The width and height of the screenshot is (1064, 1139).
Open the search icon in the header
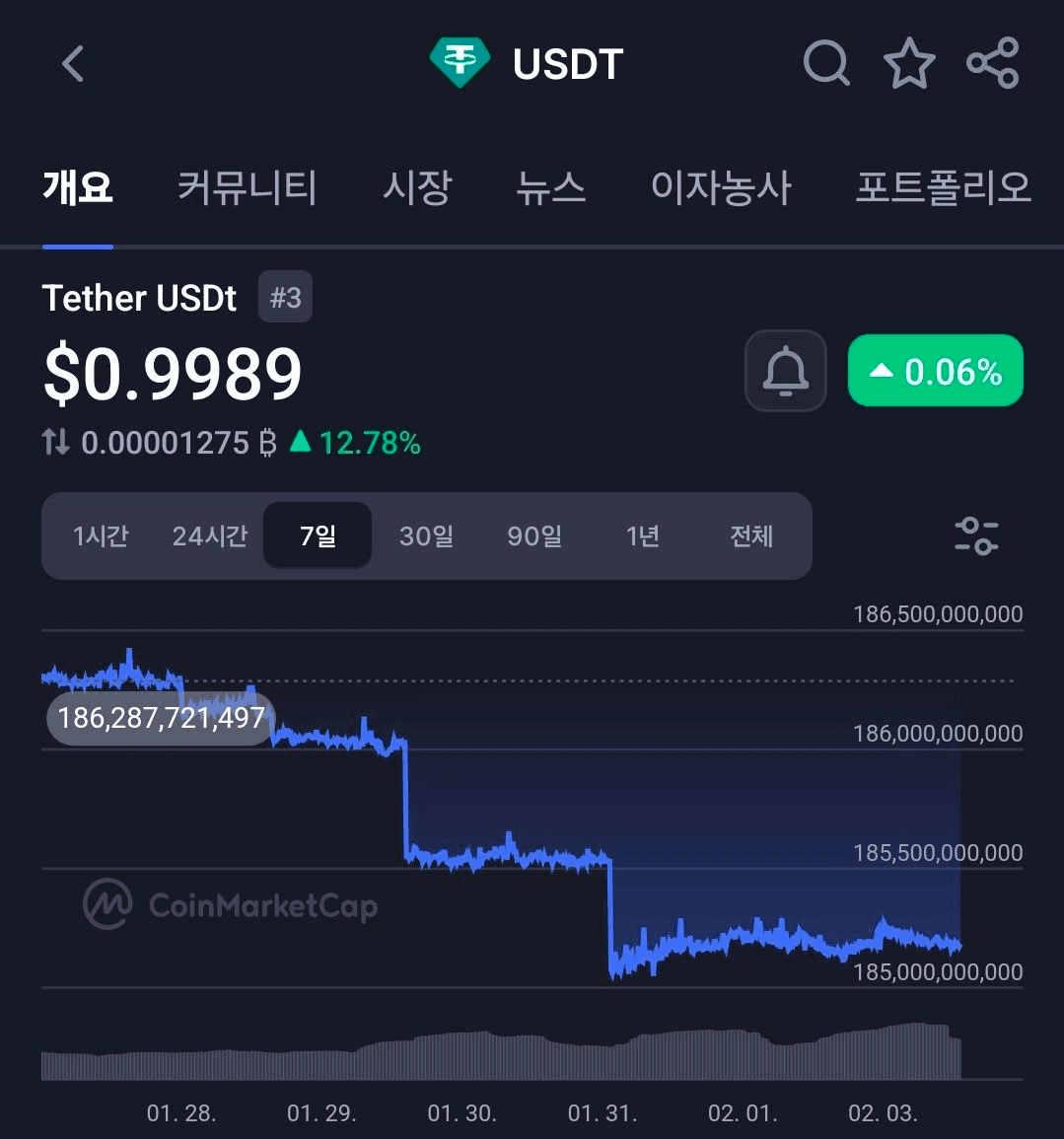click(826, 62)
